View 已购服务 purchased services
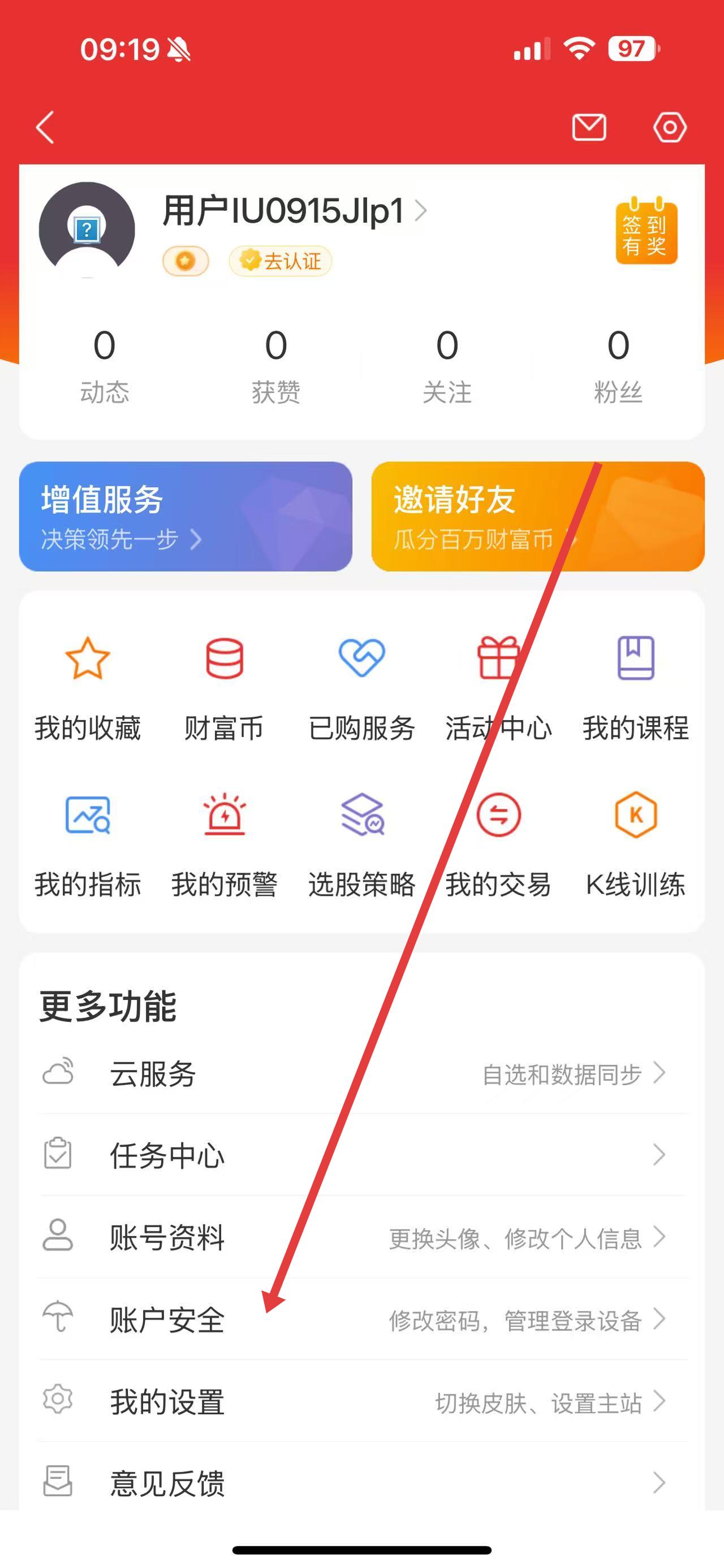Image resolution: width=724 pixels, height=1568 pixels. [361, 688]
